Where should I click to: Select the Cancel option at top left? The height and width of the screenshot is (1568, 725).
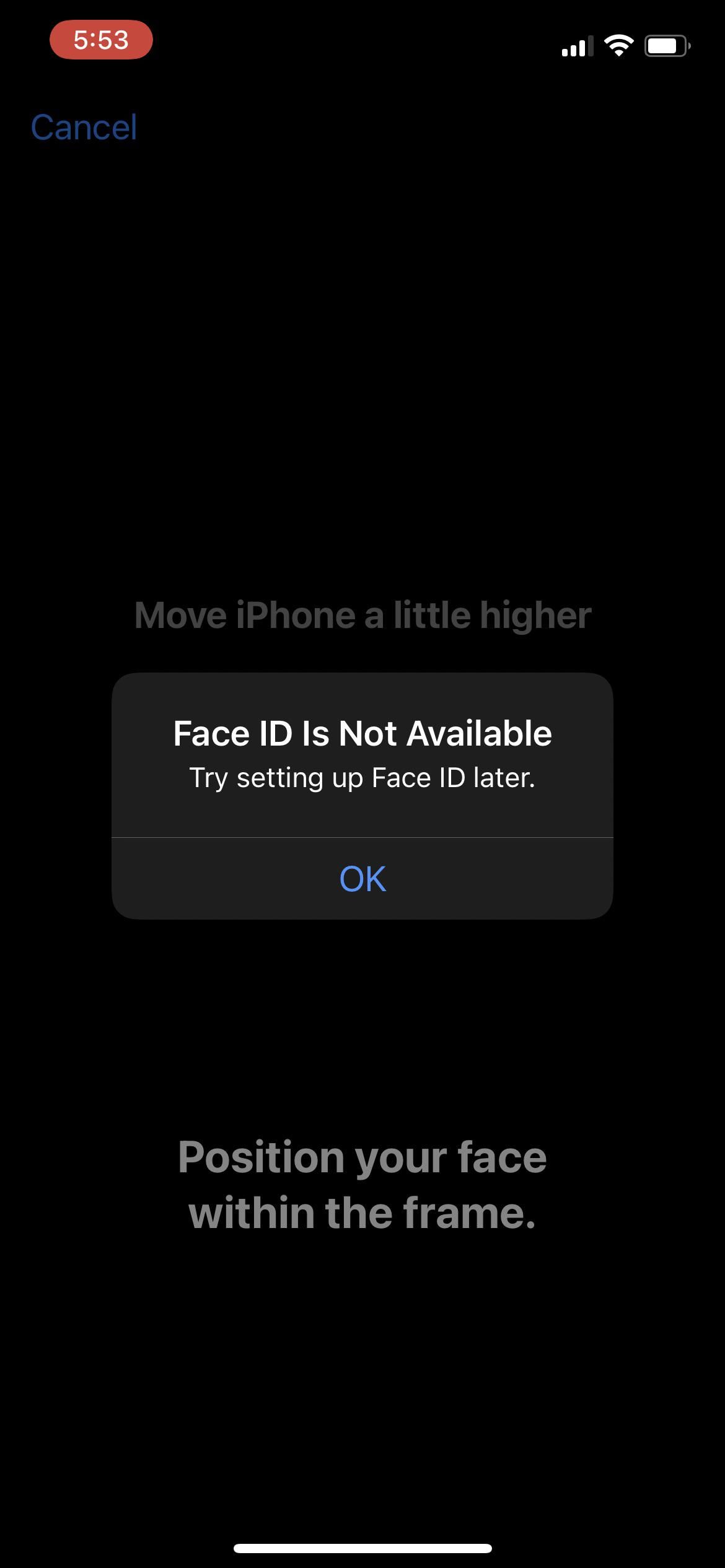click(x=83, y=127)
